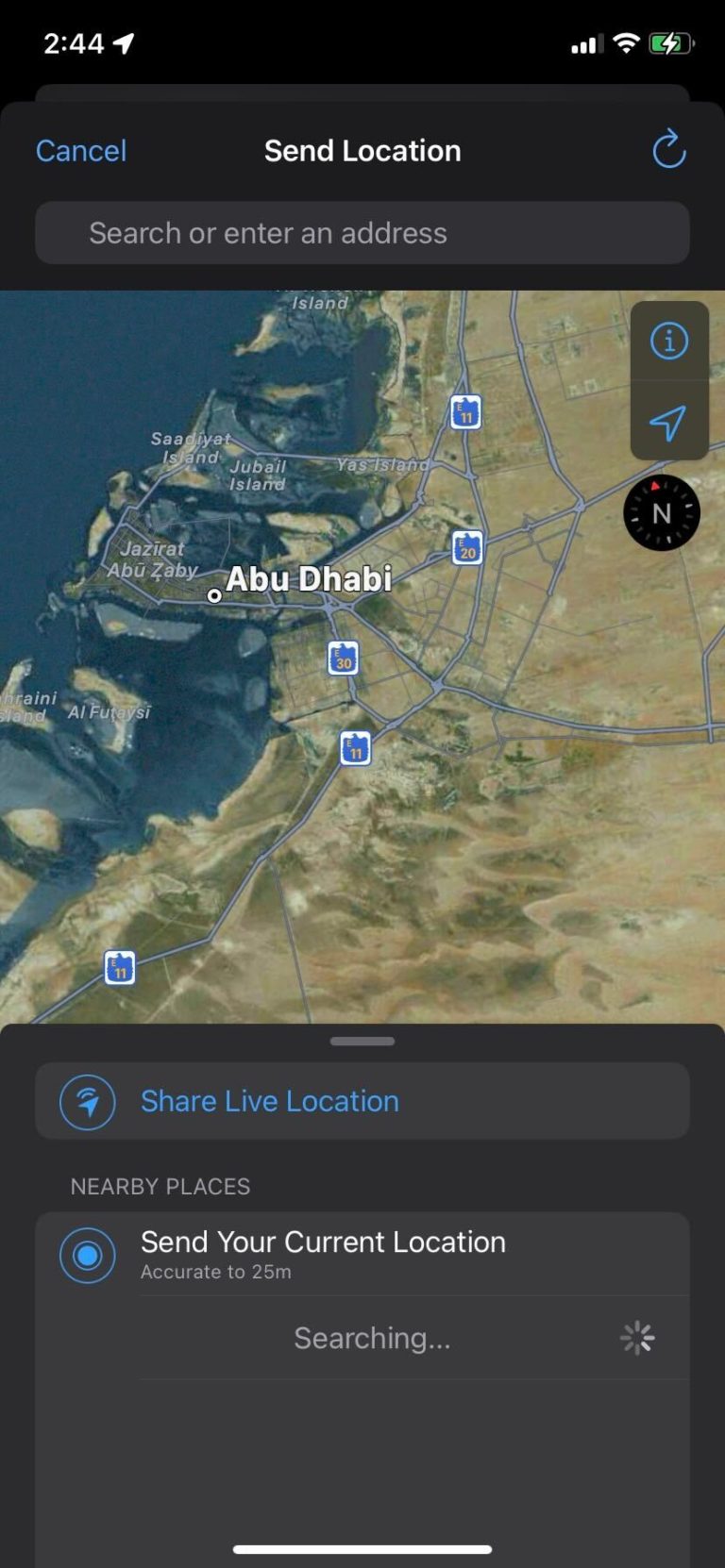
Task: Tap the map info icon
Action: (669, 342)
